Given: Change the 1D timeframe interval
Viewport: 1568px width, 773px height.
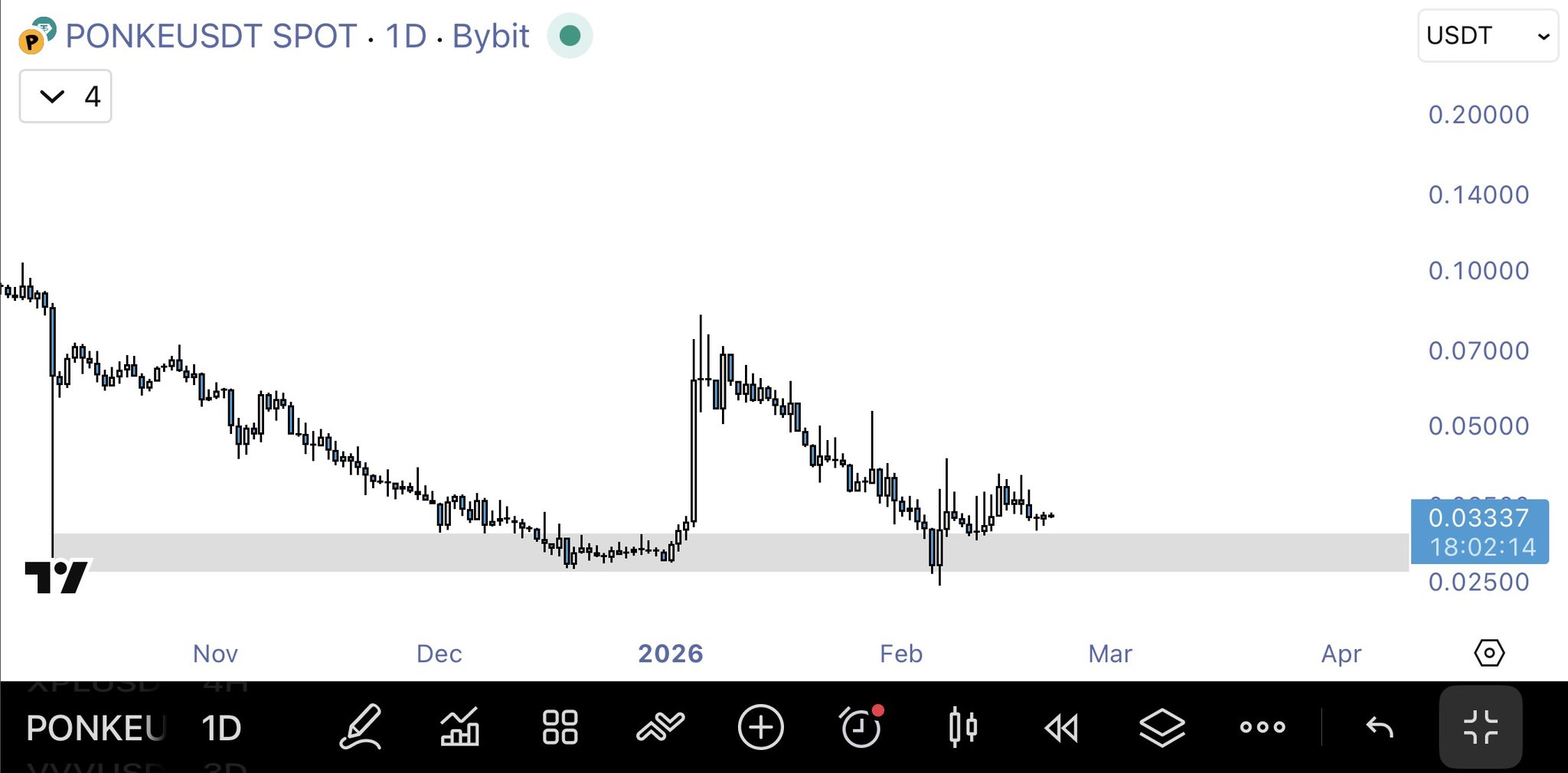Looking at the screenshot, I should (x=221, y=728).
